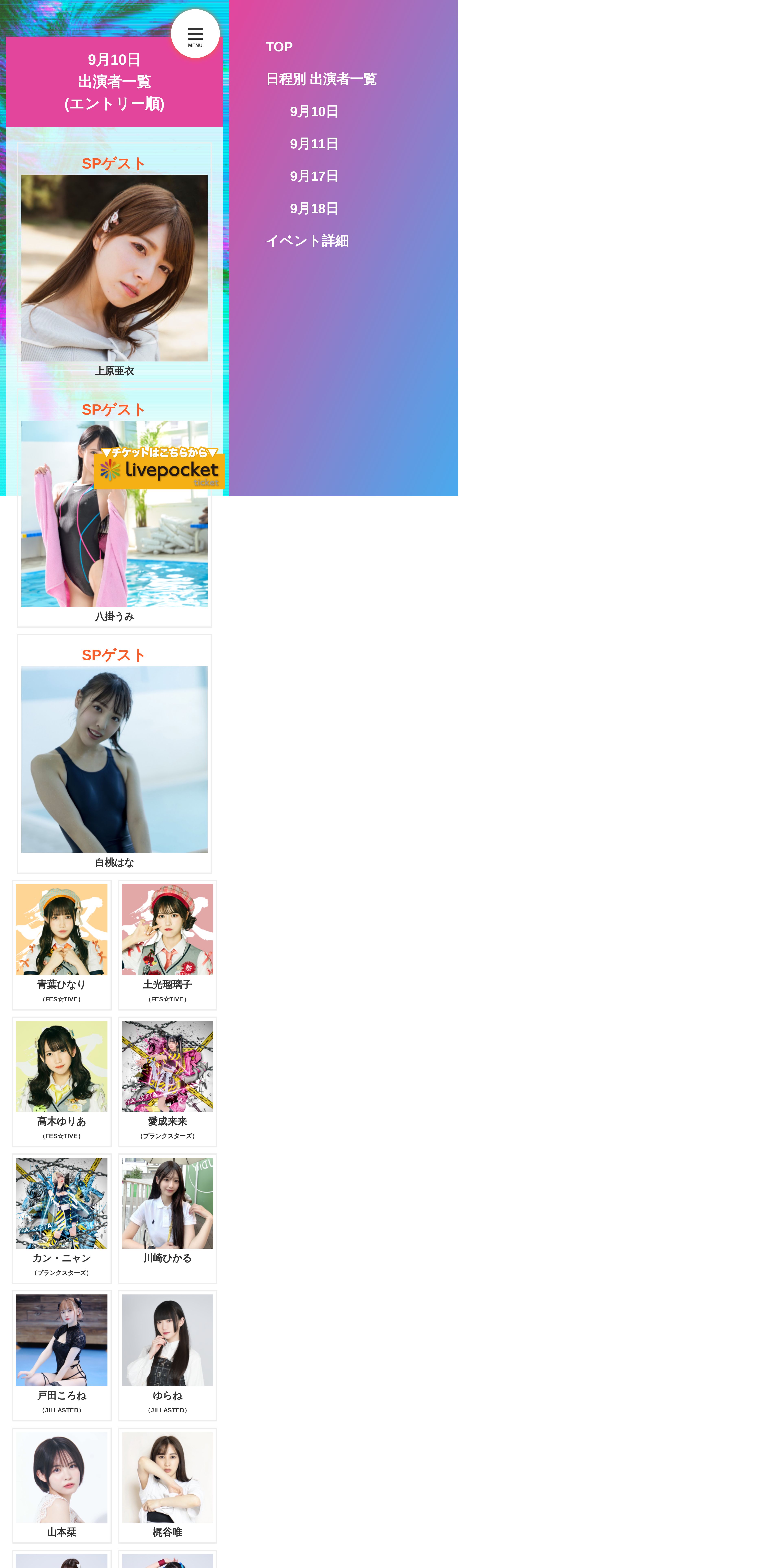Open performer card 戸田ころね
The width and height of the screenshot is (784, 1568).
pos(61,1356)
